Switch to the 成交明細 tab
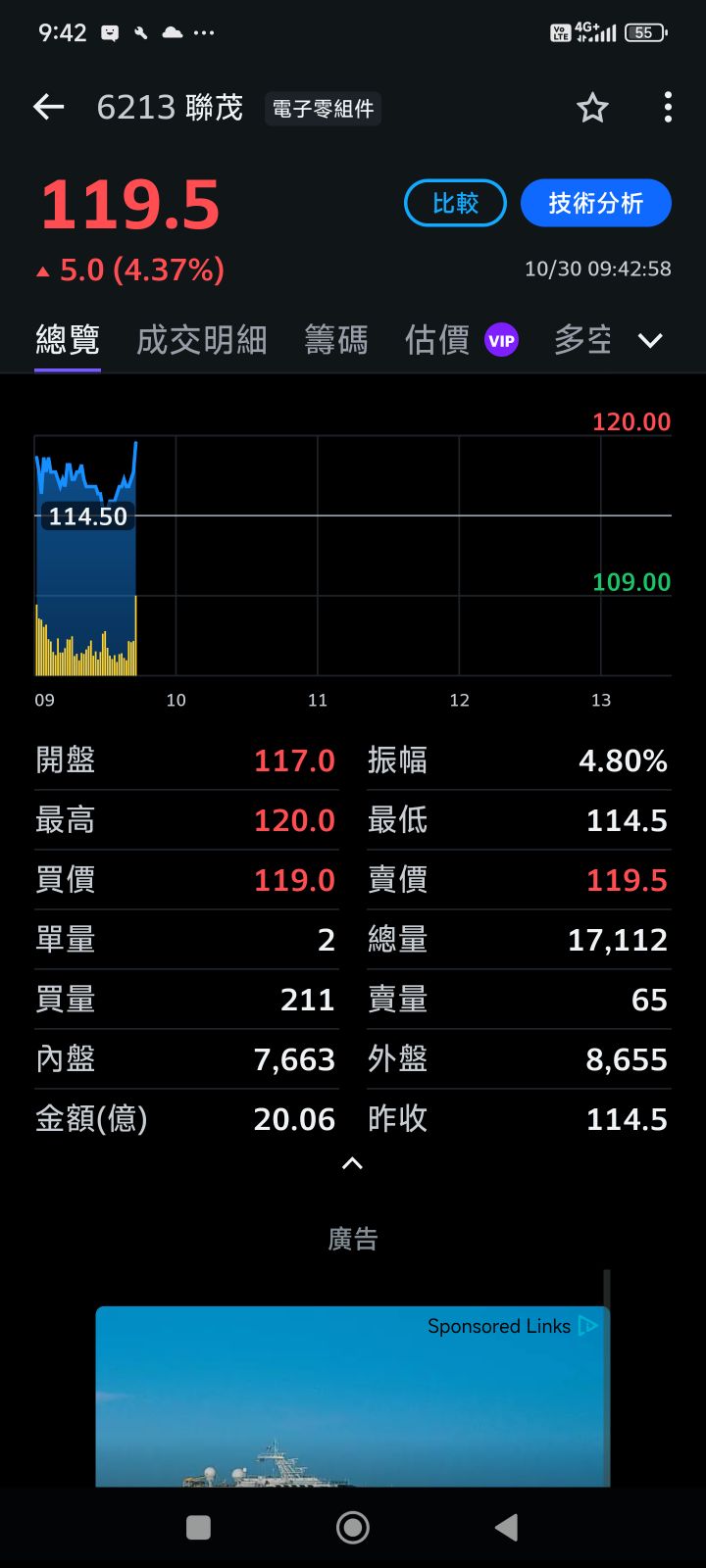Viewport: 706px width, 1568px height. pyautogui.click(x=201, y=340)
